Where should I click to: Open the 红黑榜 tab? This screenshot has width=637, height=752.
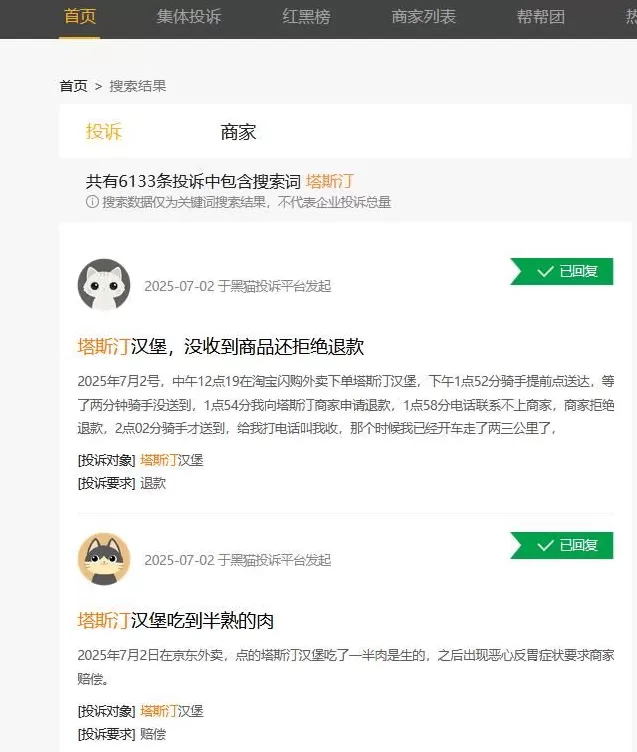(306, 16)
